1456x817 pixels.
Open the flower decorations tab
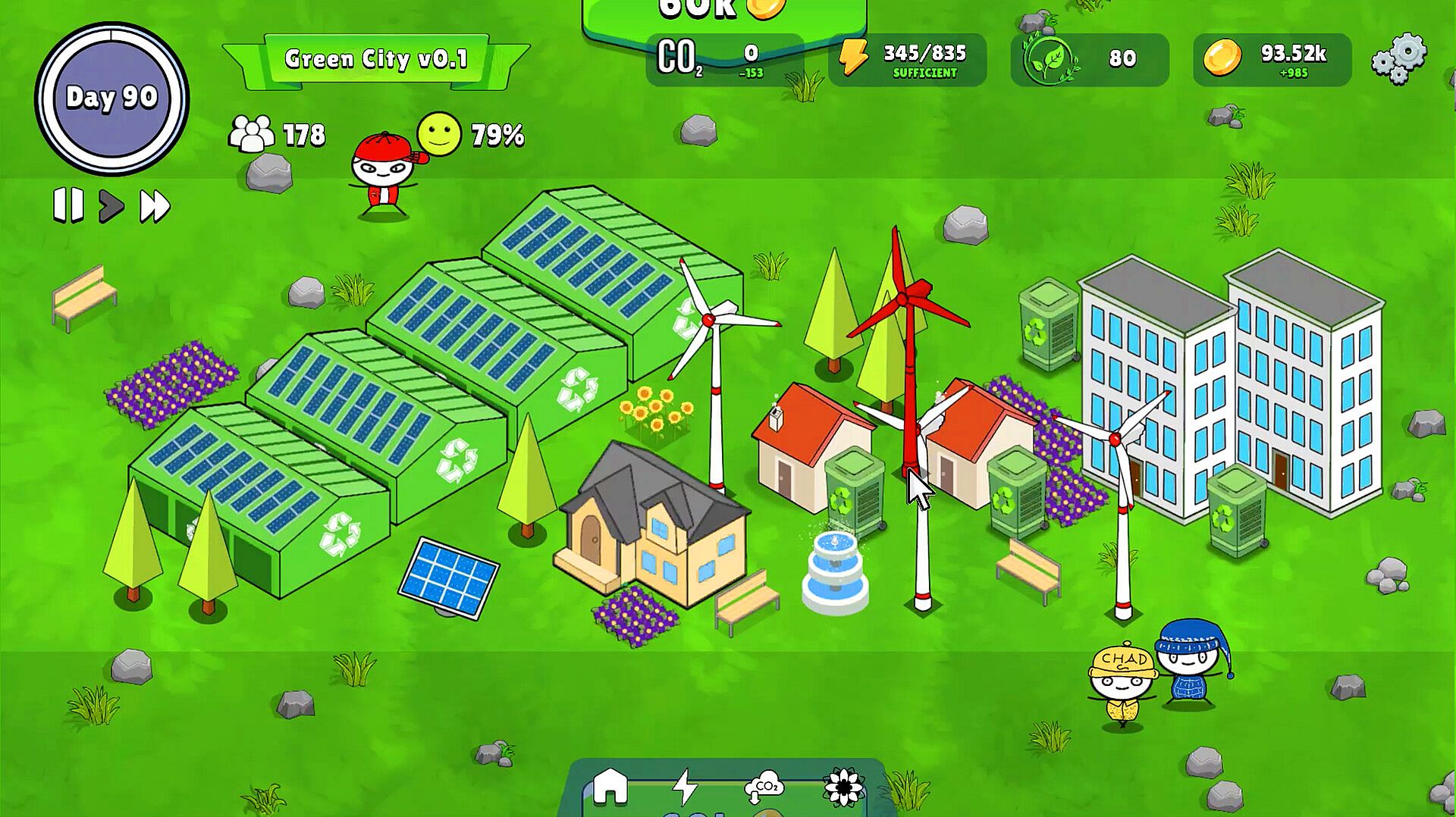coord(843,787)
